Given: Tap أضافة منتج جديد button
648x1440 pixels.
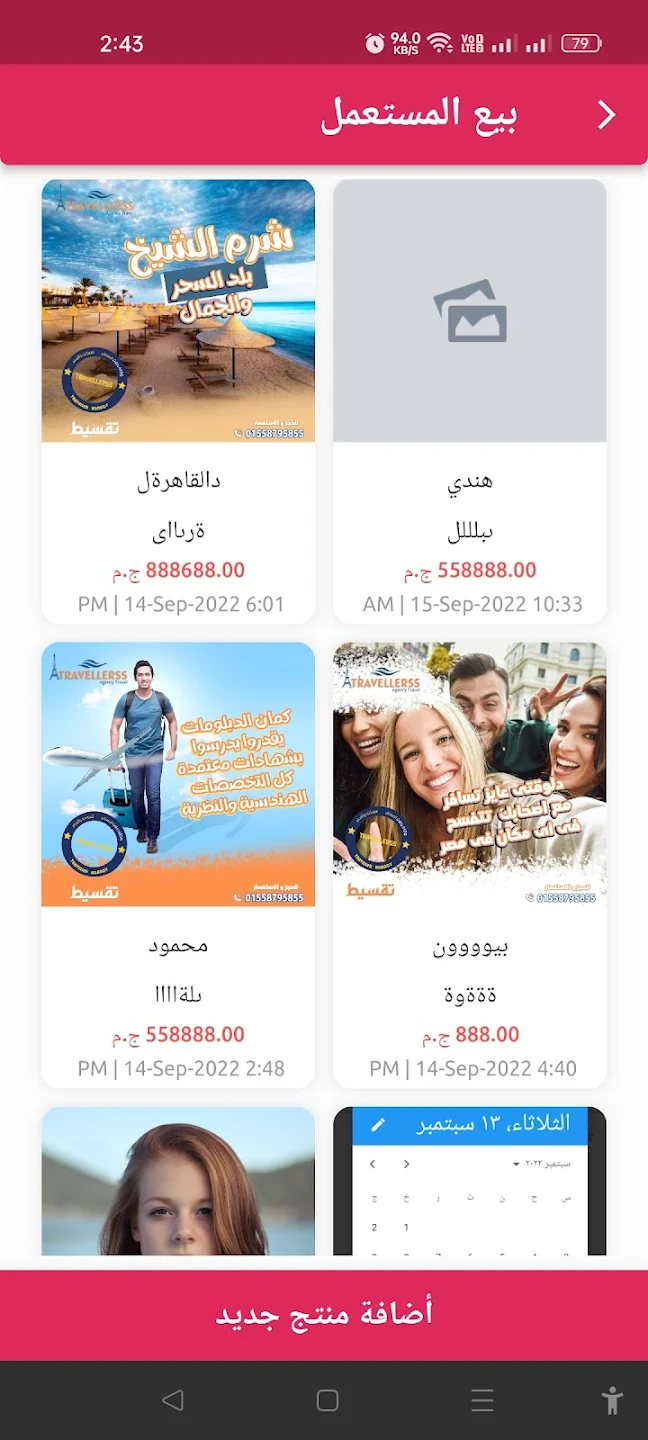Looking at the screenshot, I should pyautogui.click(x=324, y=1314).
